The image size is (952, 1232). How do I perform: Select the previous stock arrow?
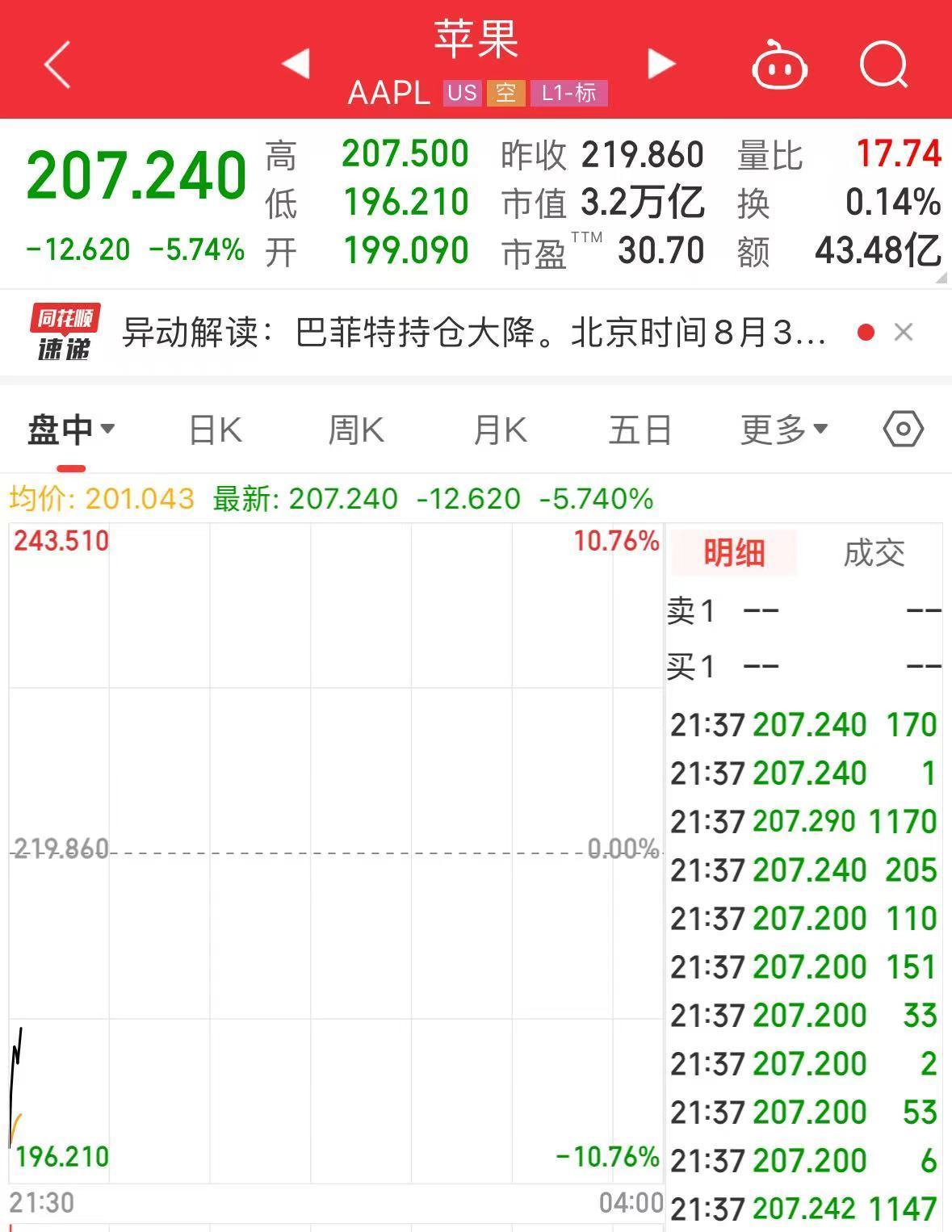(296, 63)
